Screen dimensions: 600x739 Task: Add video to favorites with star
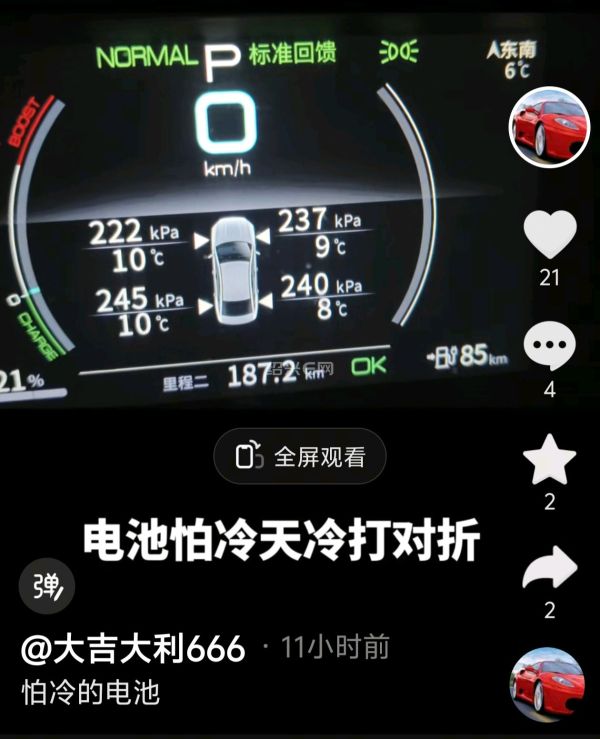click(x=550, y=461)
